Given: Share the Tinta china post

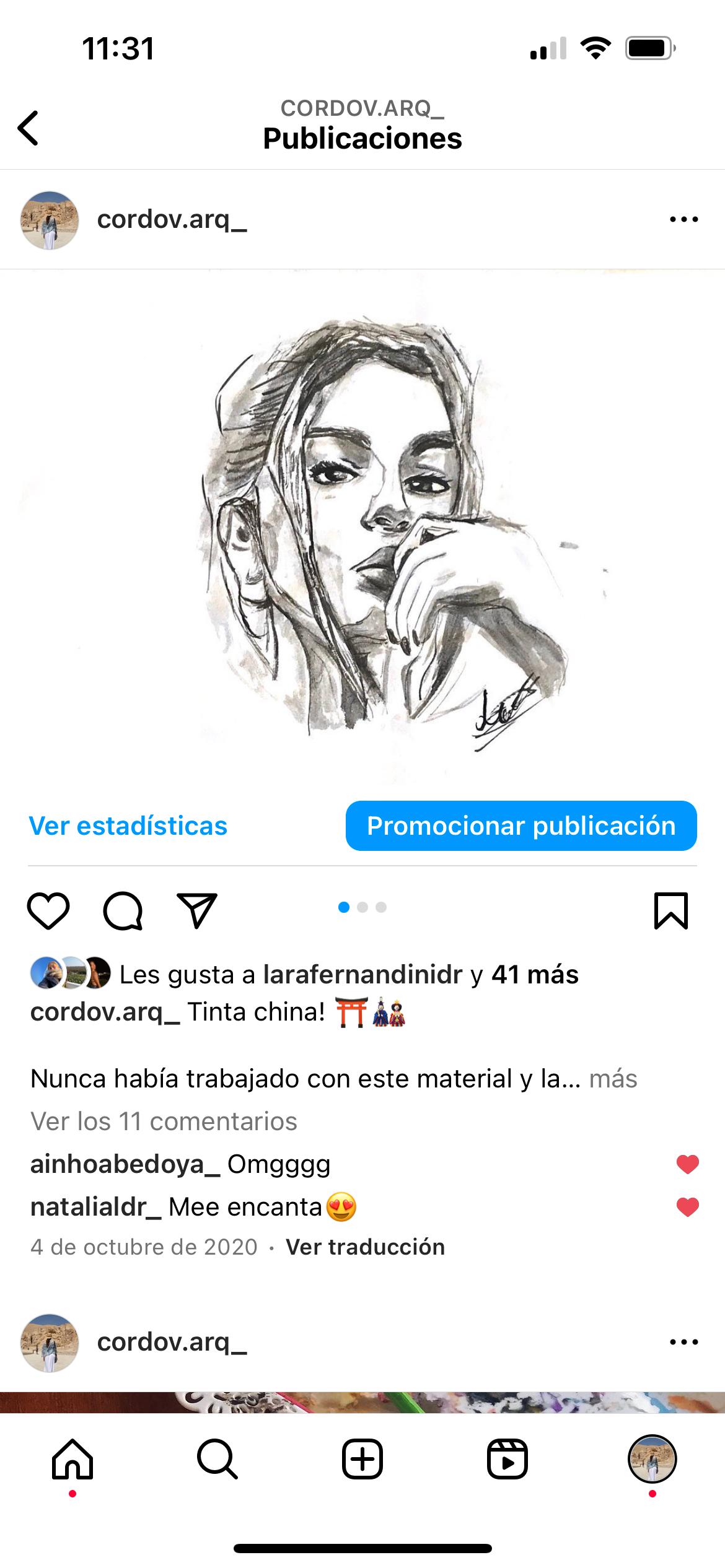Looking at the screenshot, I should [x=197, y=910].
